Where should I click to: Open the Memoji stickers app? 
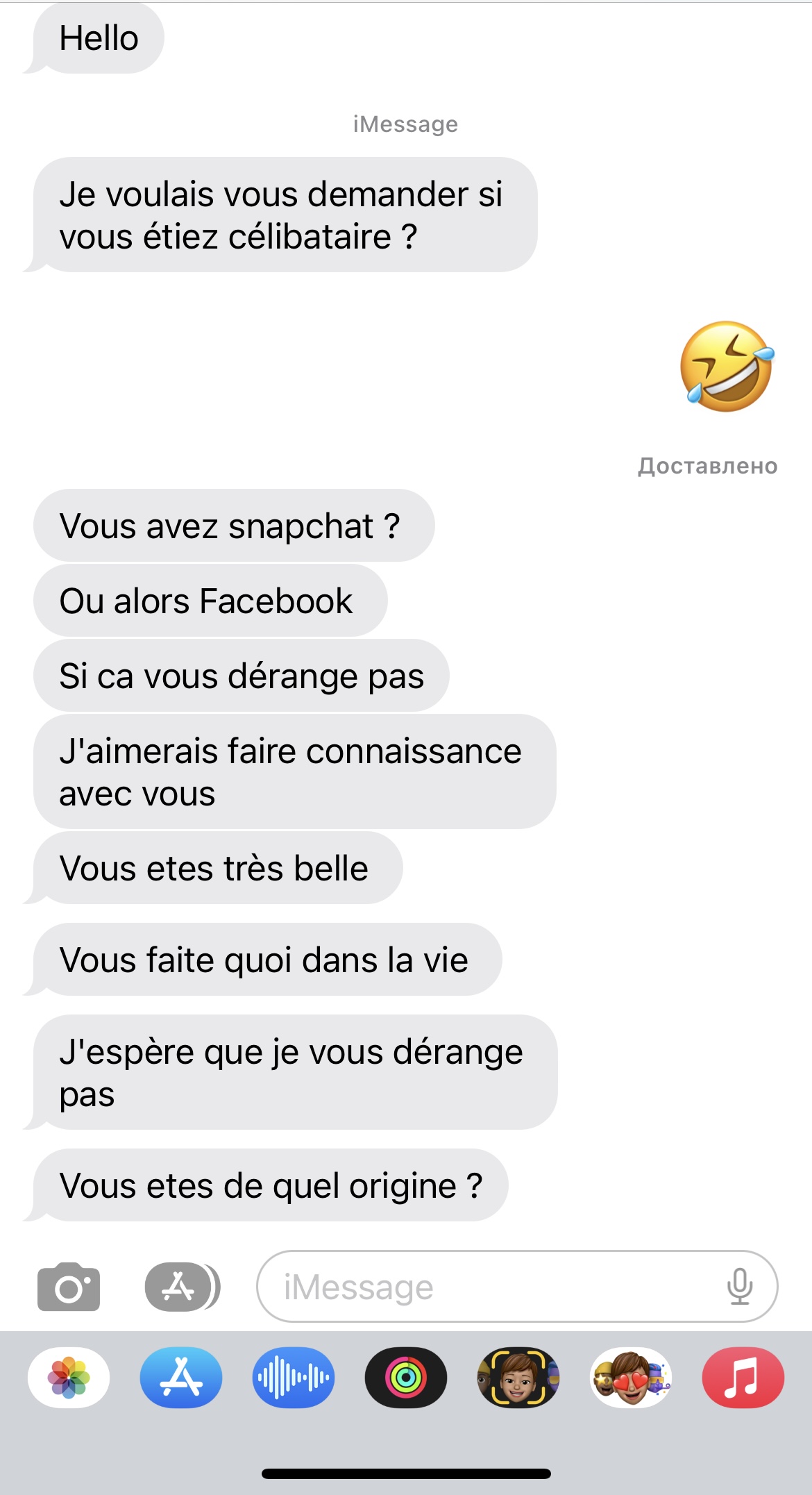tap(631, 1378)
